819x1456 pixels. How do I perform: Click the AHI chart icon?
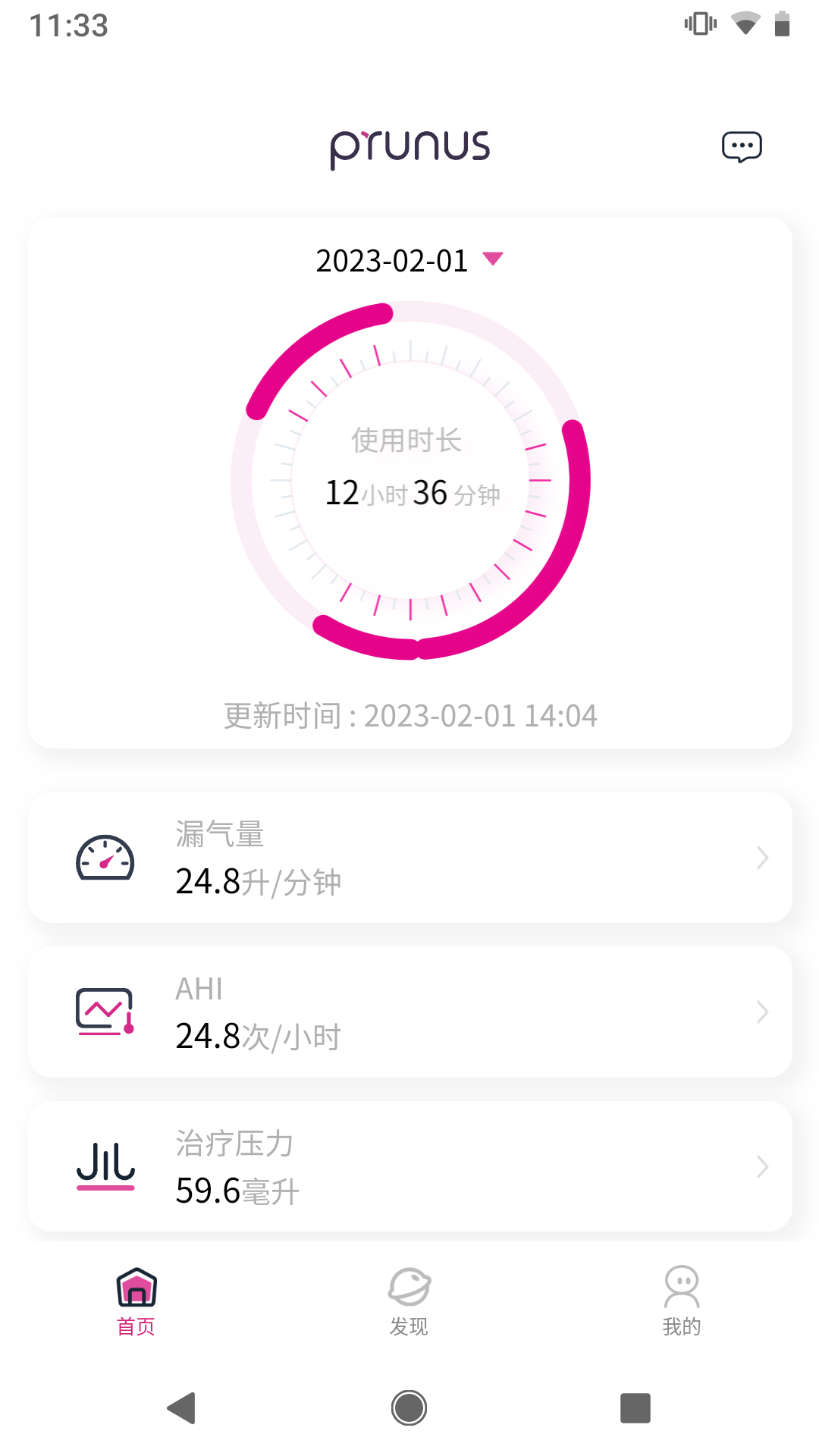click(104, 1009)
